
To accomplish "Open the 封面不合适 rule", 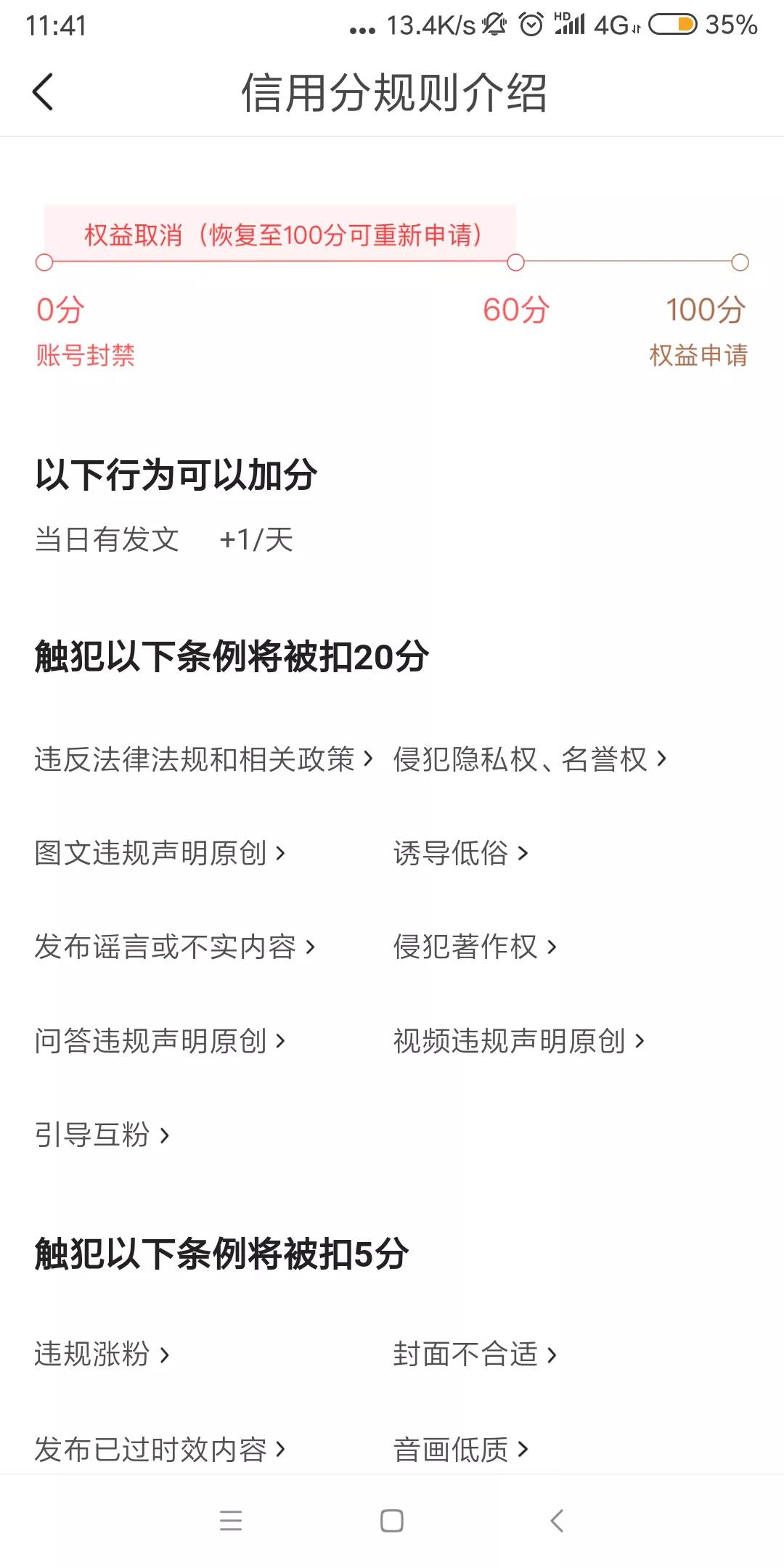I will click(475, 1355).
